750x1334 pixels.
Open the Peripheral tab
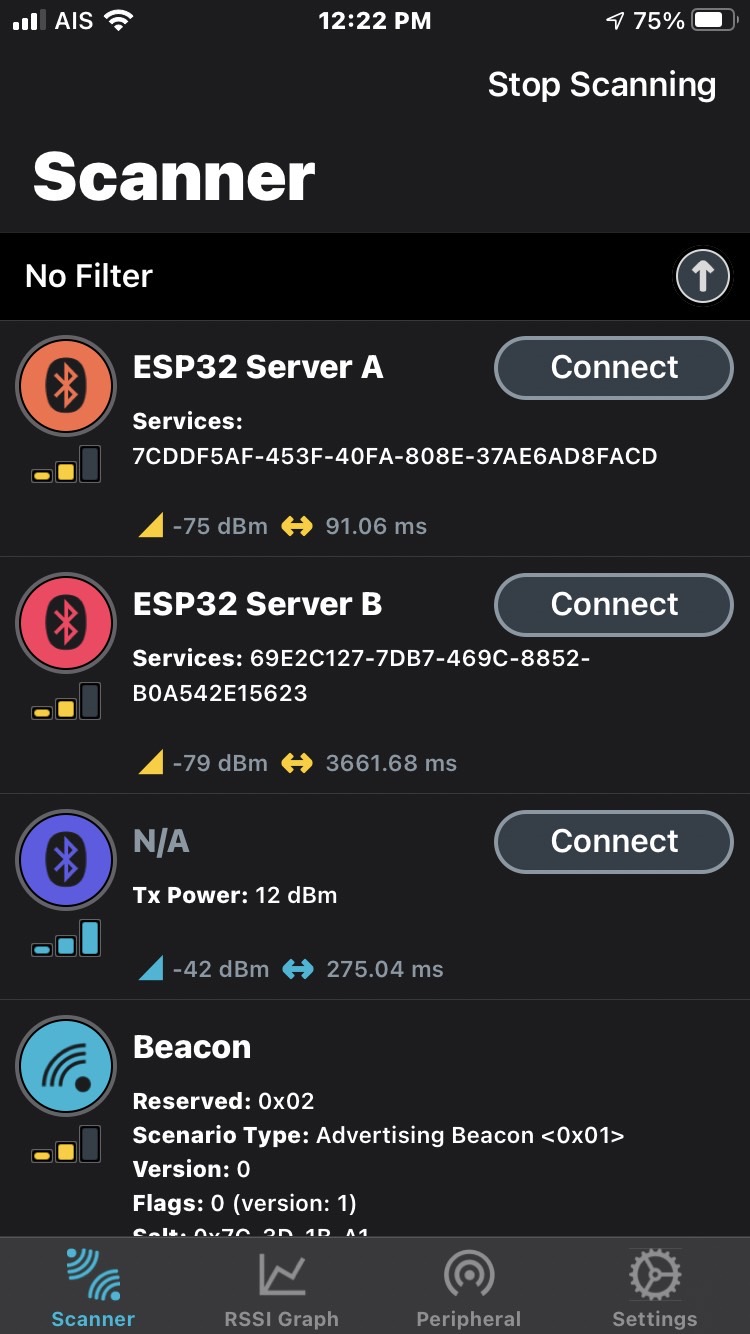469,1285
